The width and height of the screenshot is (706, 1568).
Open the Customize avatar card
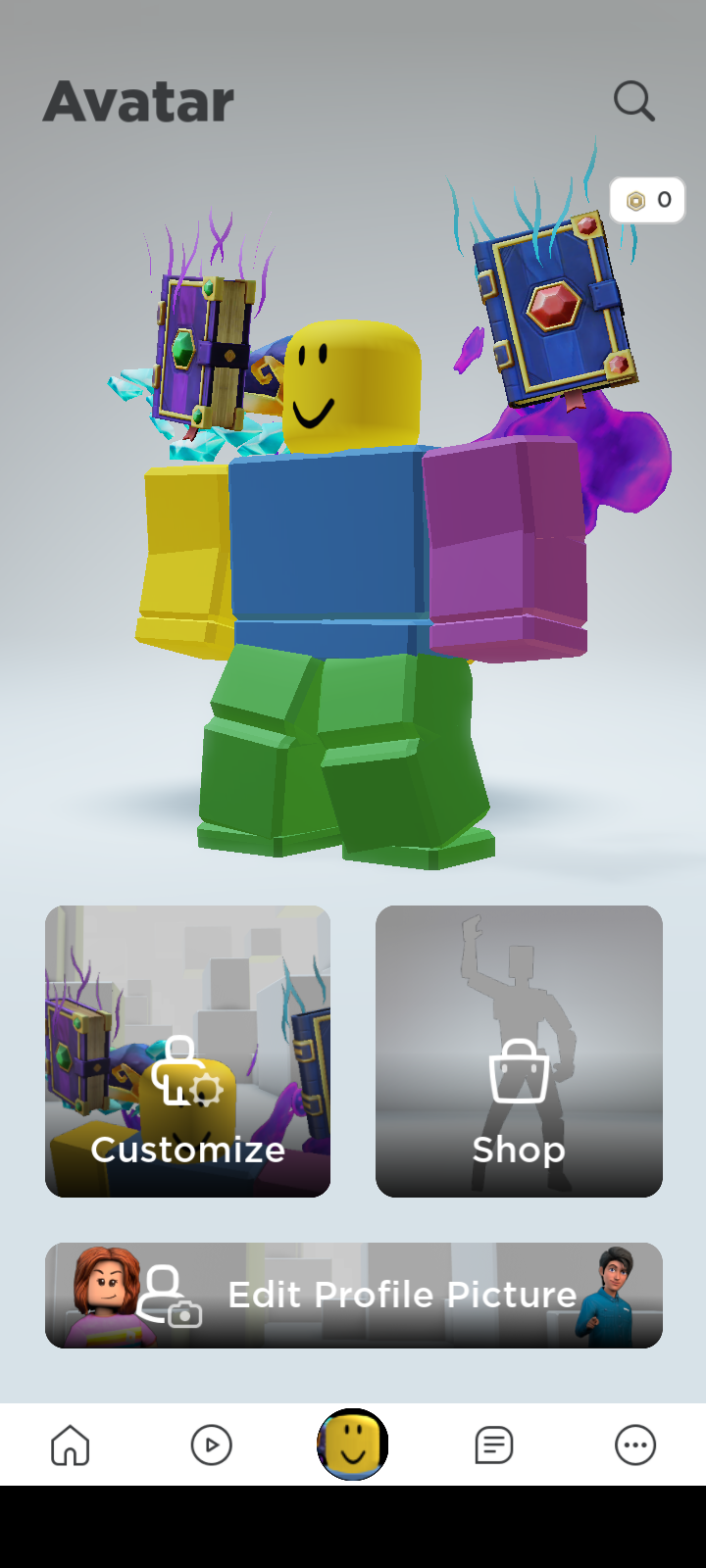click(187, 1051)
